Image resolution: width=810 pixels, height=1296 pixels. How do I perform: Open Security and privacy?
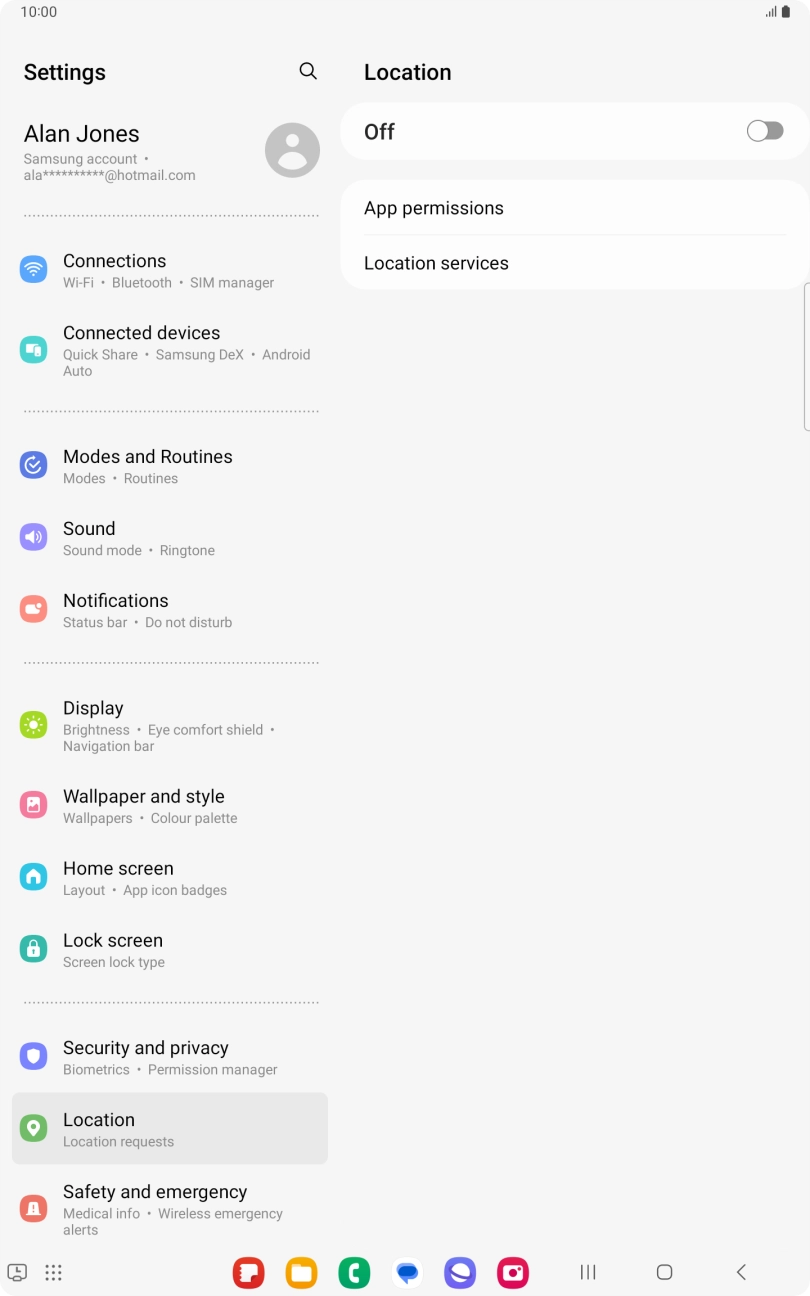(168, 1058)
